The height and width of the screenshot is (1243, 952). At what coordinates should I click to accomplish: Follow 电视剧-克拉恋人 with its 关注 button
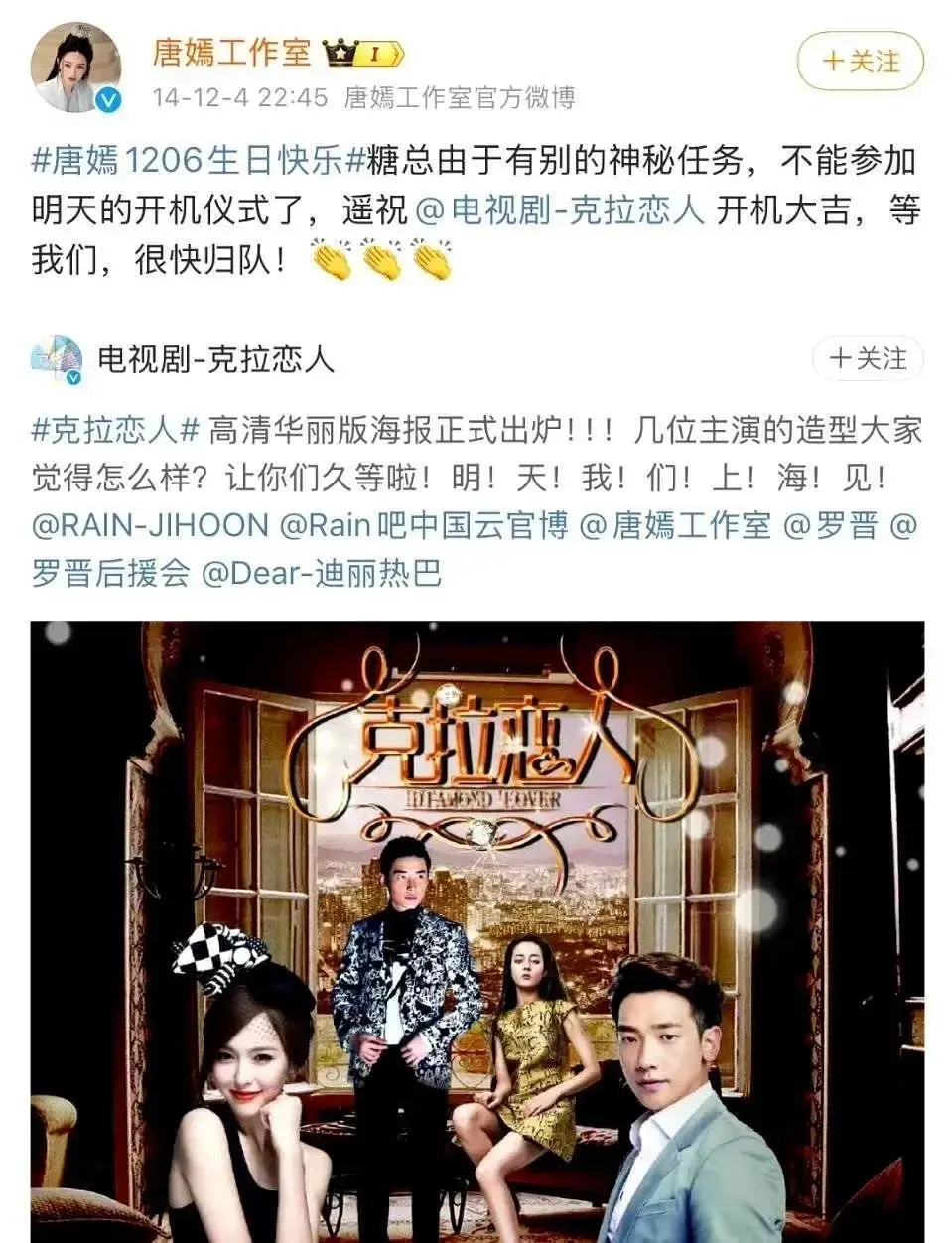tap(868, 358)
